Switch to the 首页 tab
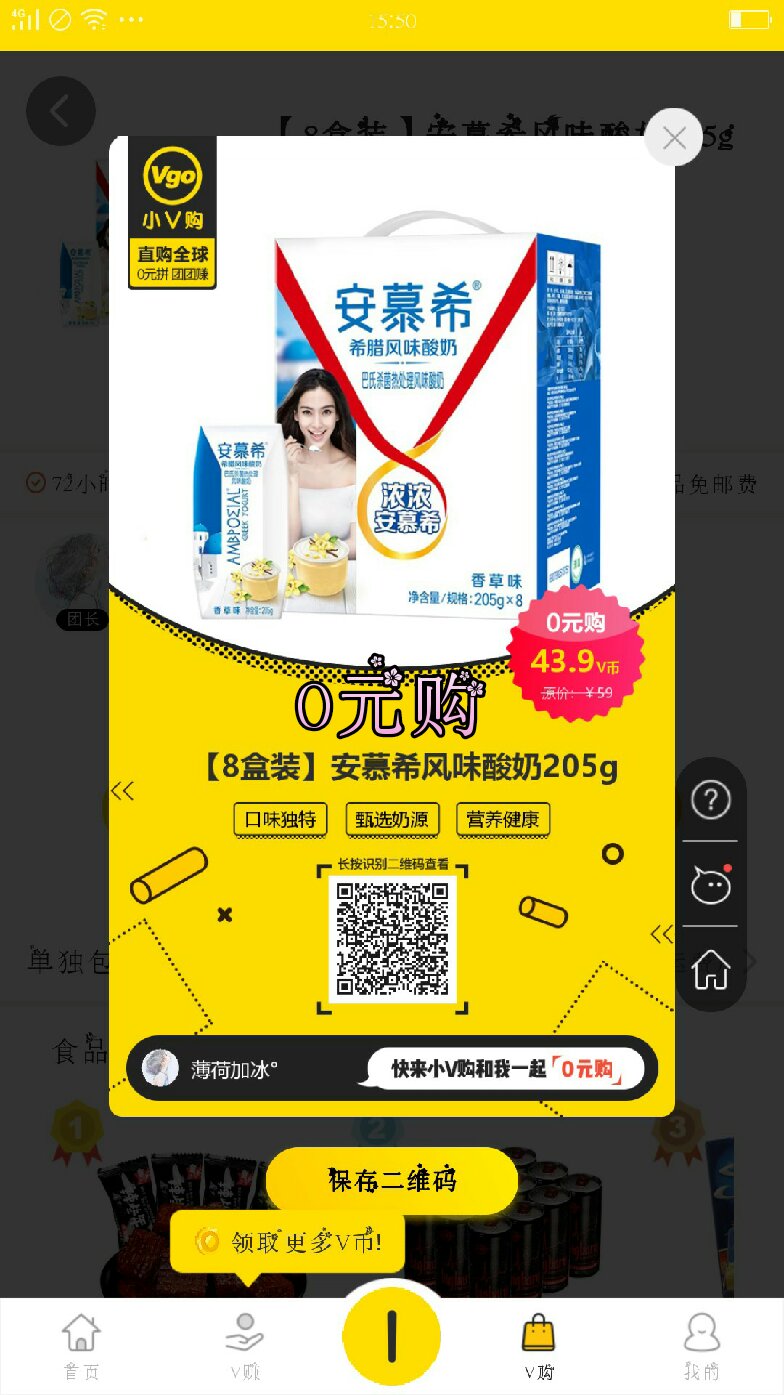Screen dimensions: 784x1395 click(81, 1345)
